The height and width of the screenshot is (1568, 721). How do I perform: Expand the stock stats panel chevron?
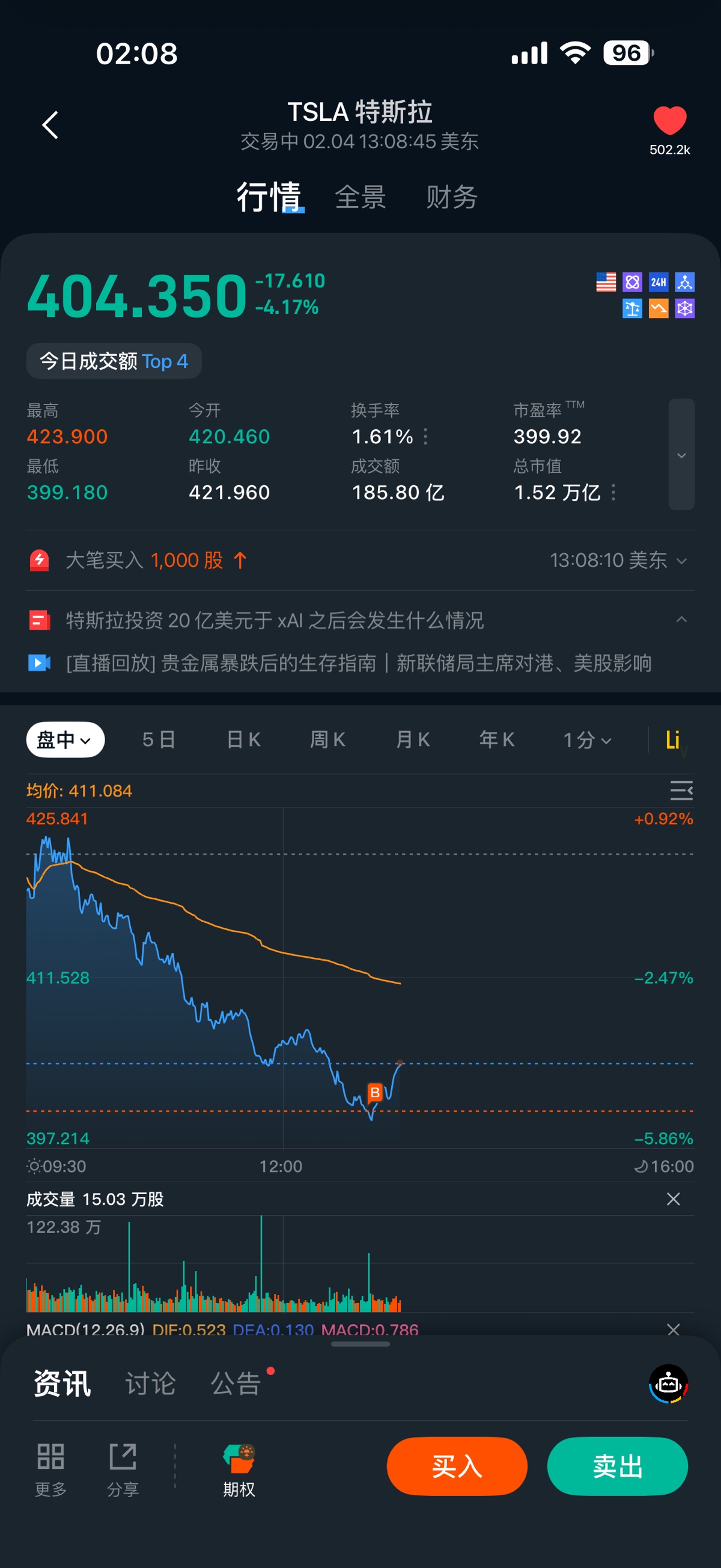point(681,455)
